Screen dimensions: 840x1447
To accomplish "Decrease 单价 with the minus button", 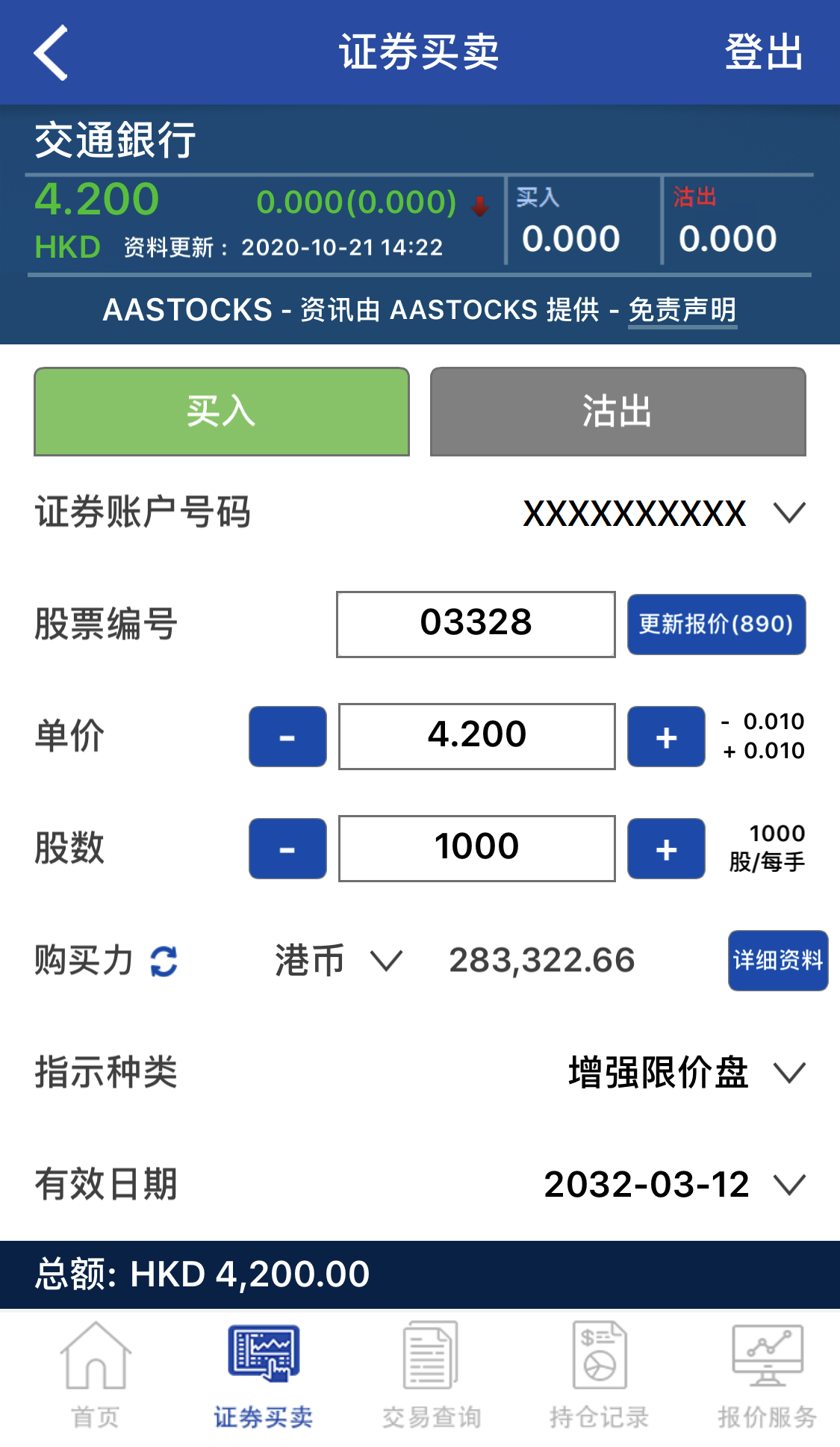I will pos(287,737).
